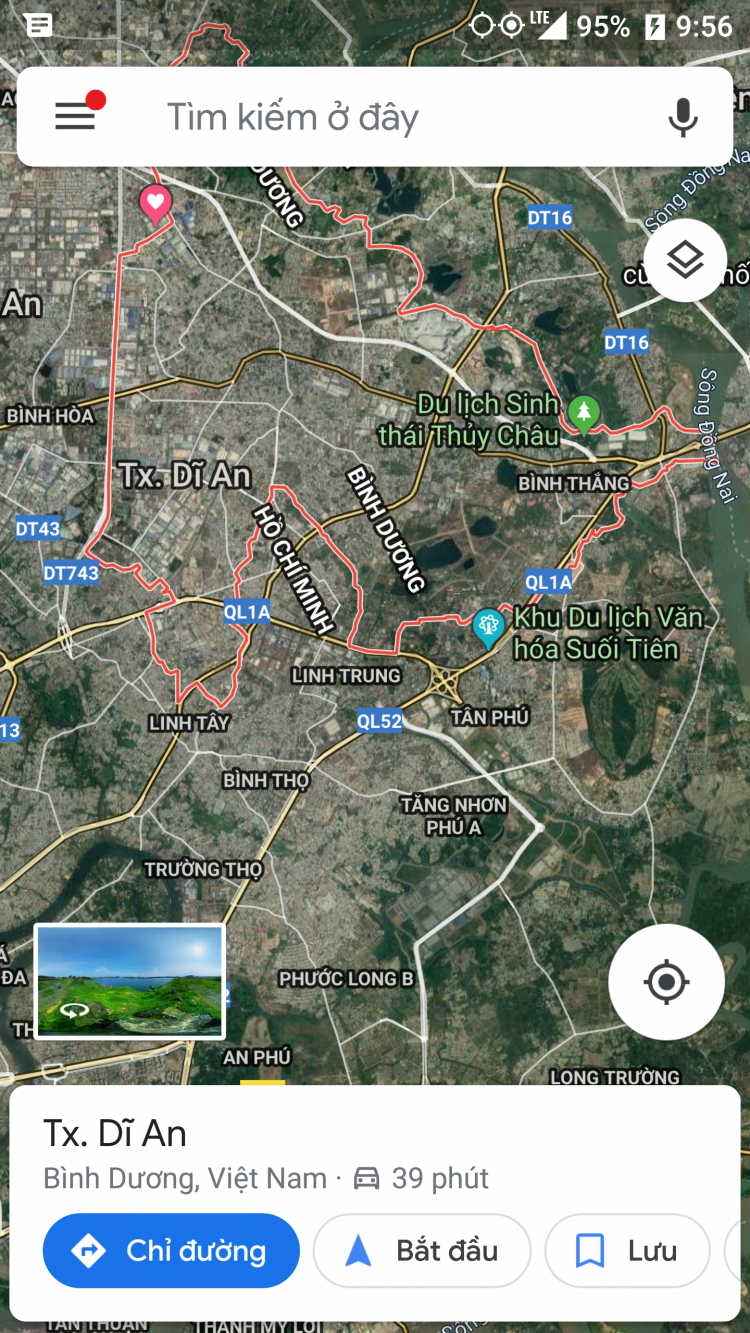Open the Street View thumbnail
The image size is (750, 1333).
tap(130, 982)
